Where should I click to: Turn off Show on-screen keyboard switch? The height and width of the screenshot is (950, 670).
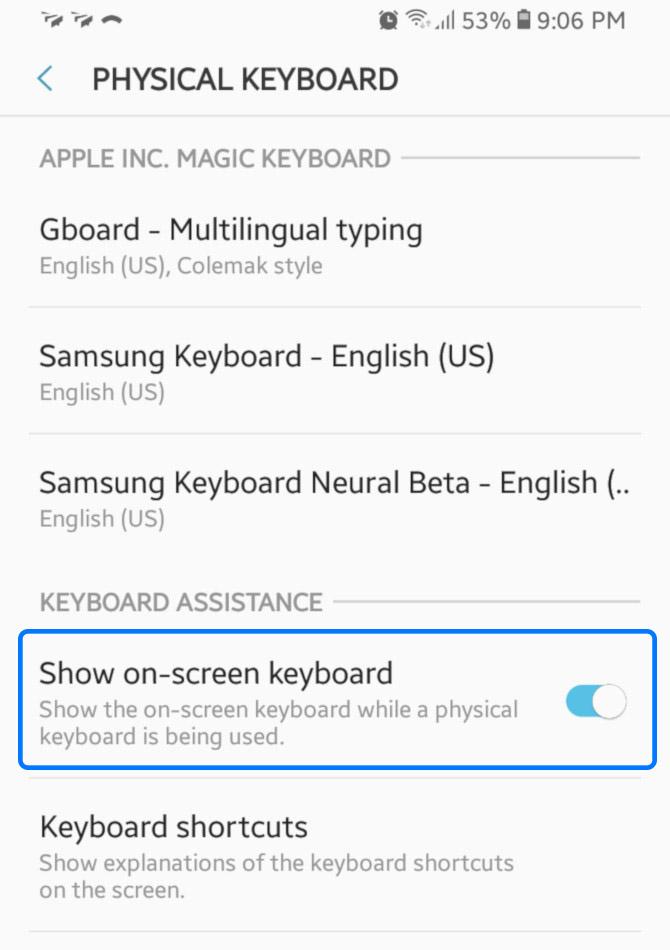(596, 702)
